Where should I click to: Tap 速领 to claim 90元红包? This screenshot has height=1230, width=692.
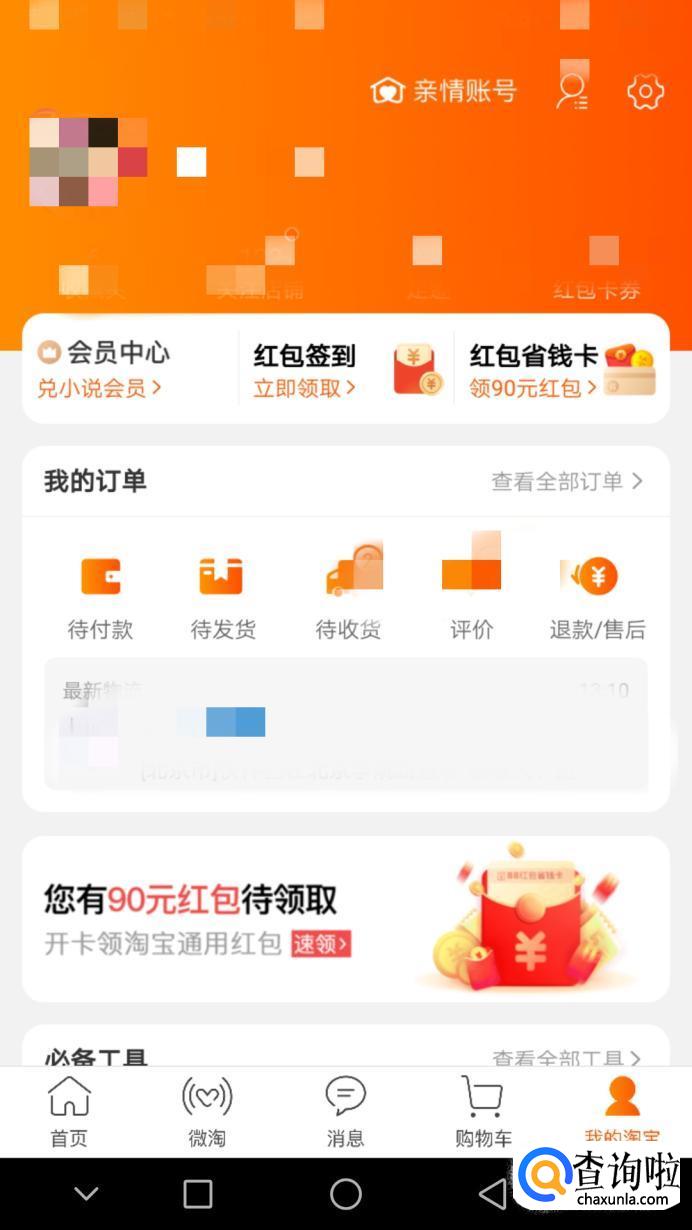click(321, 943)
